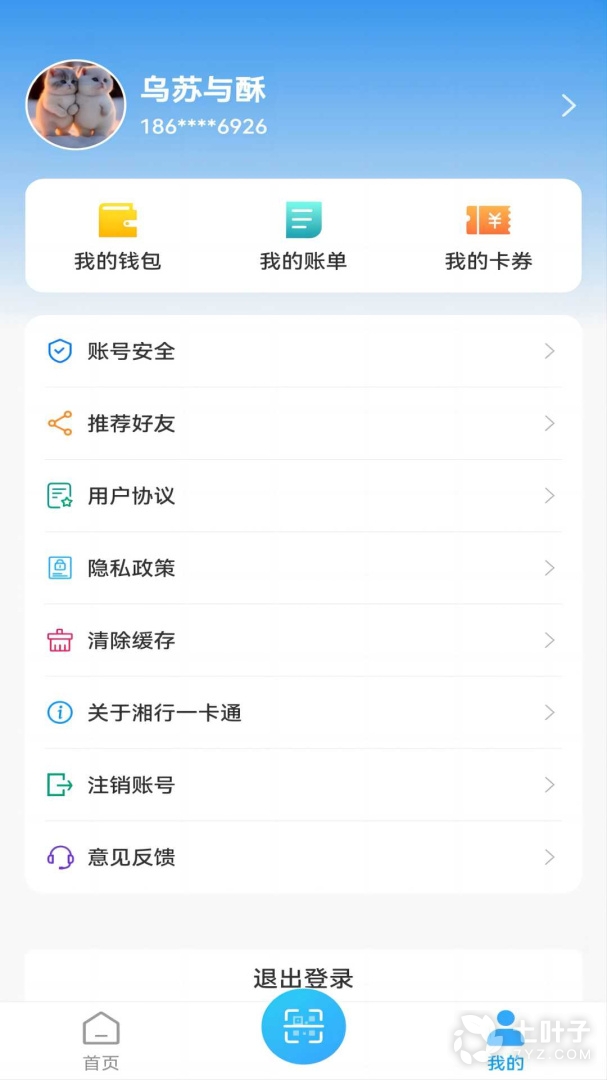Open 我的钱包 wallet
Viewport: 607px width, 1080px height.
[118, 237]
